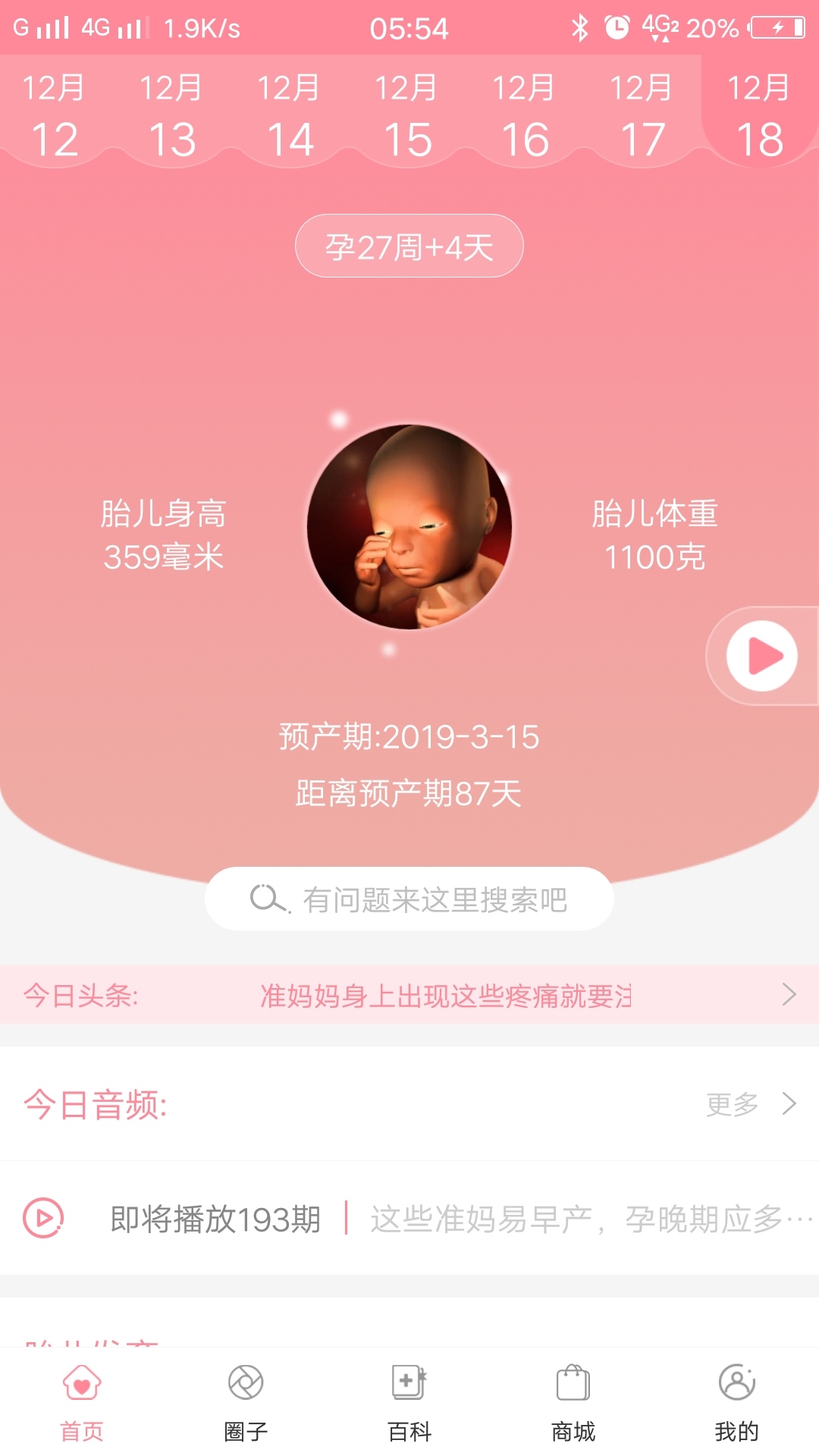
Task: Open the 有问题来这里搜索吧 search box
Action: pyautogui.click(x=409, y=899)
